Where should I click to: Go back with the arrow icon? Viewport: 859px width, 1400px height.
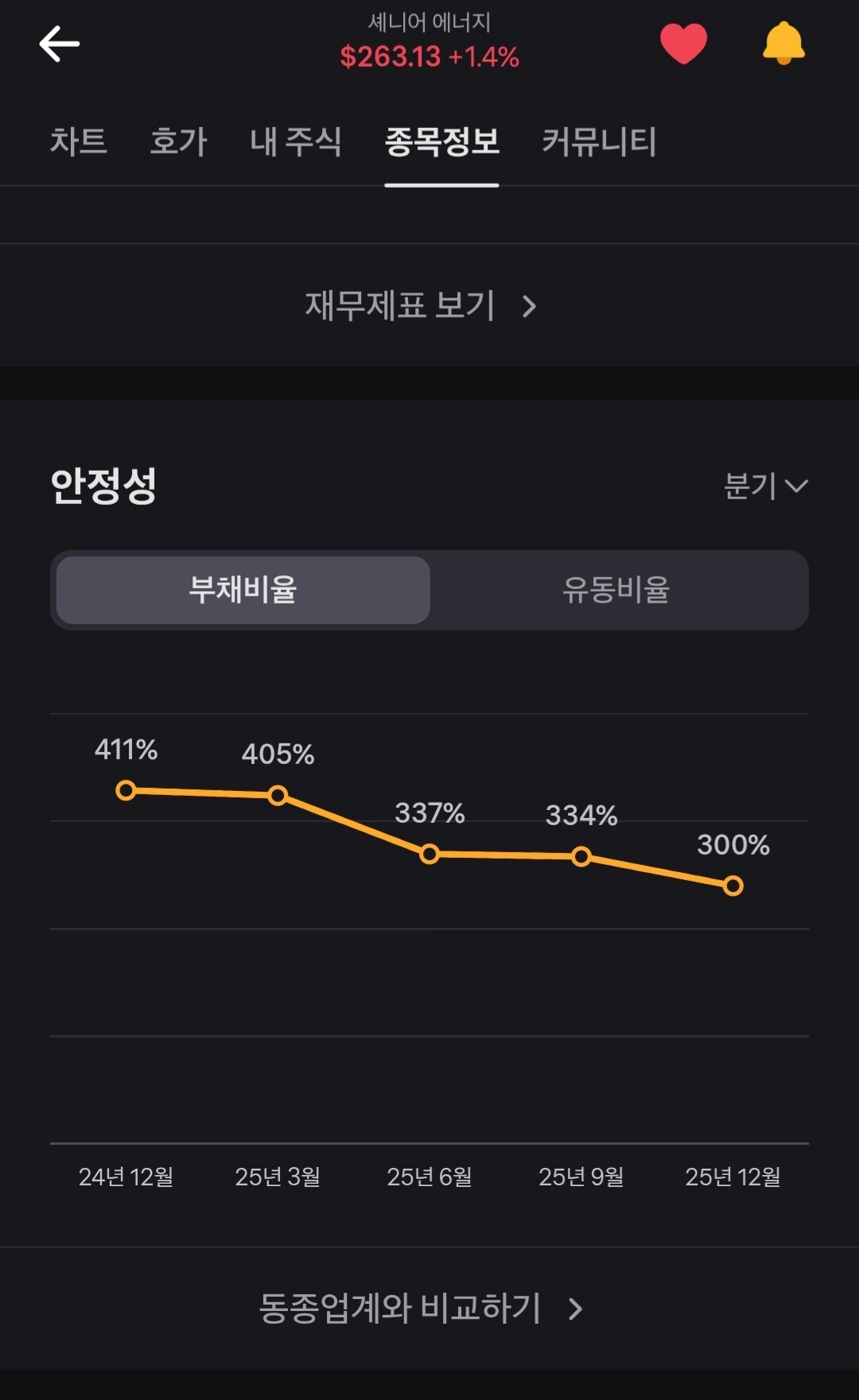pyautogui.click(x=60, y=44)
